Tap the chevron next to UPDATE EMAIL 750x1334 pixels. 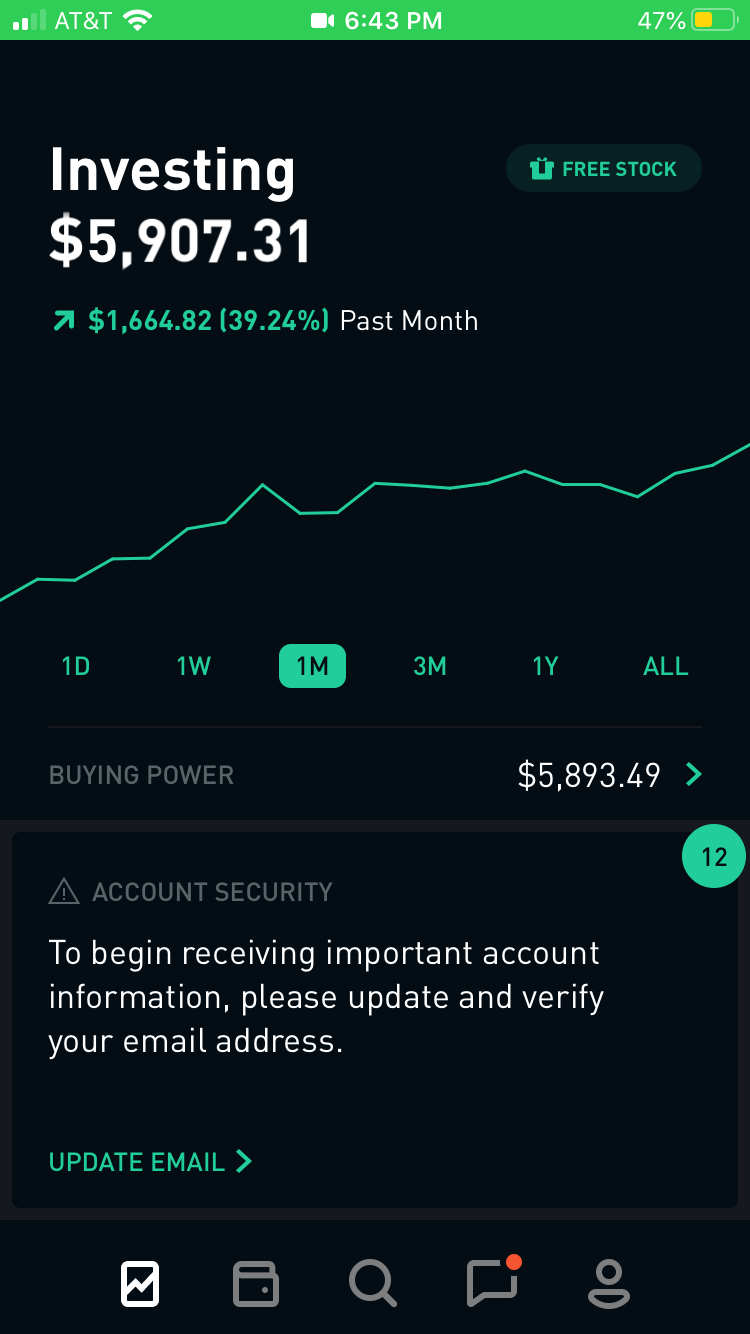(x=243, y=1162)
